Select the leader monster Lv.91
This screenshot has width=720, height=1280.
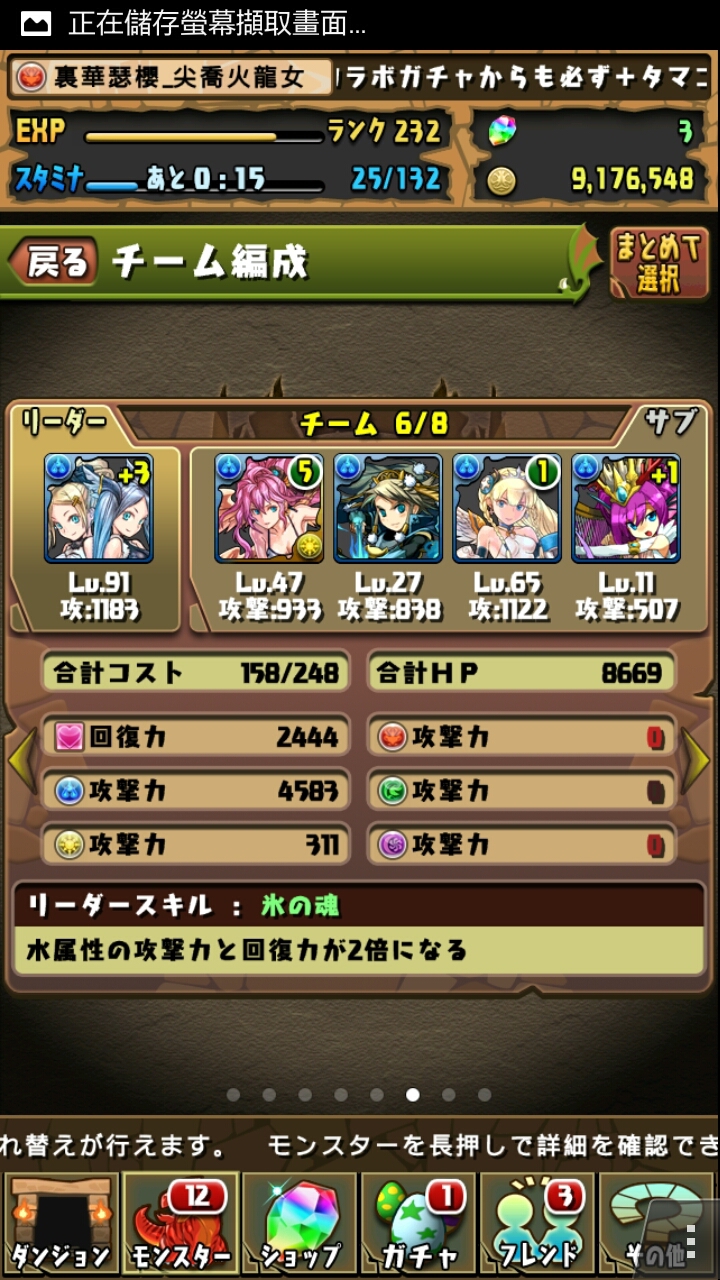[97, 509]
